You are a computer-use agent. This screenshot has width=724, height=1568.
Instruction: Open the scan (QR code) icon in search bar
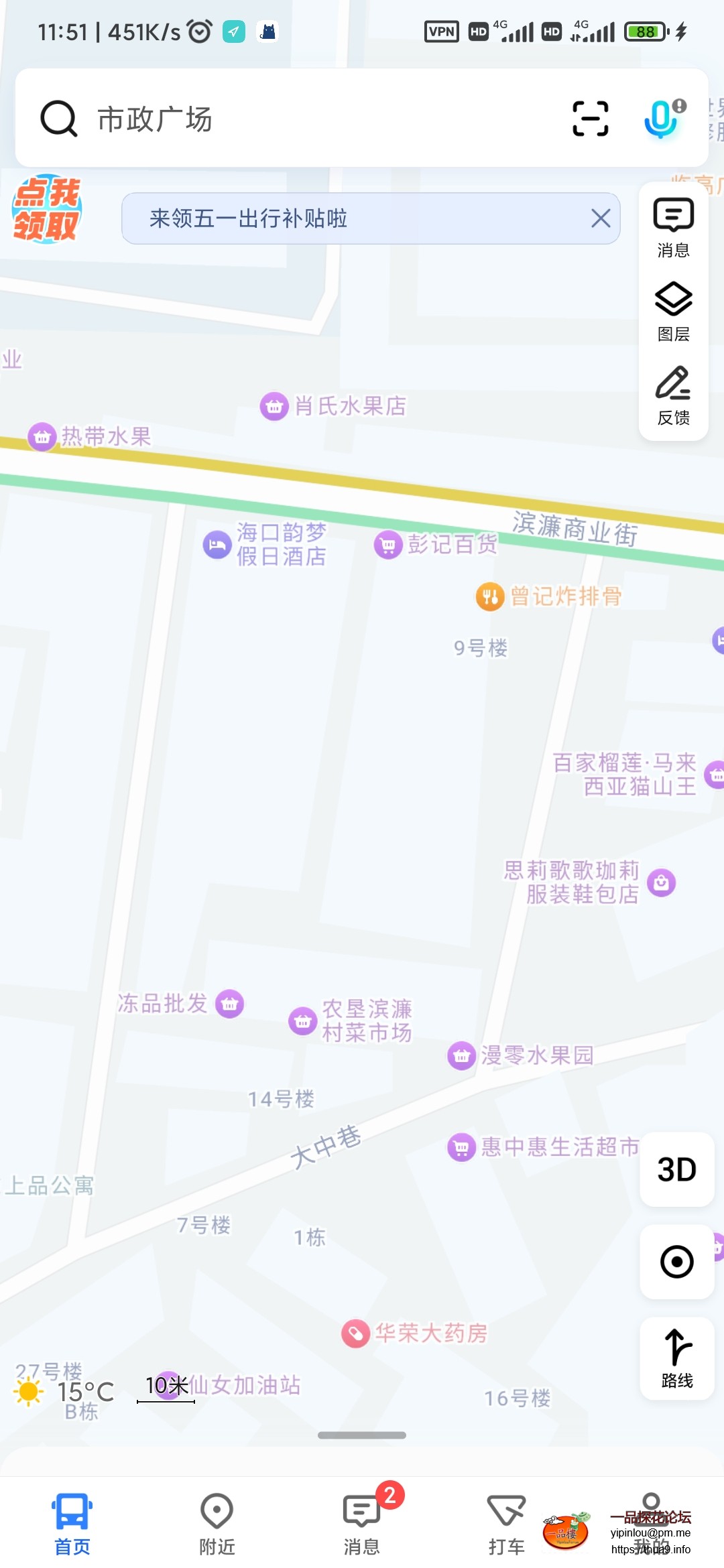click(591, 119)
